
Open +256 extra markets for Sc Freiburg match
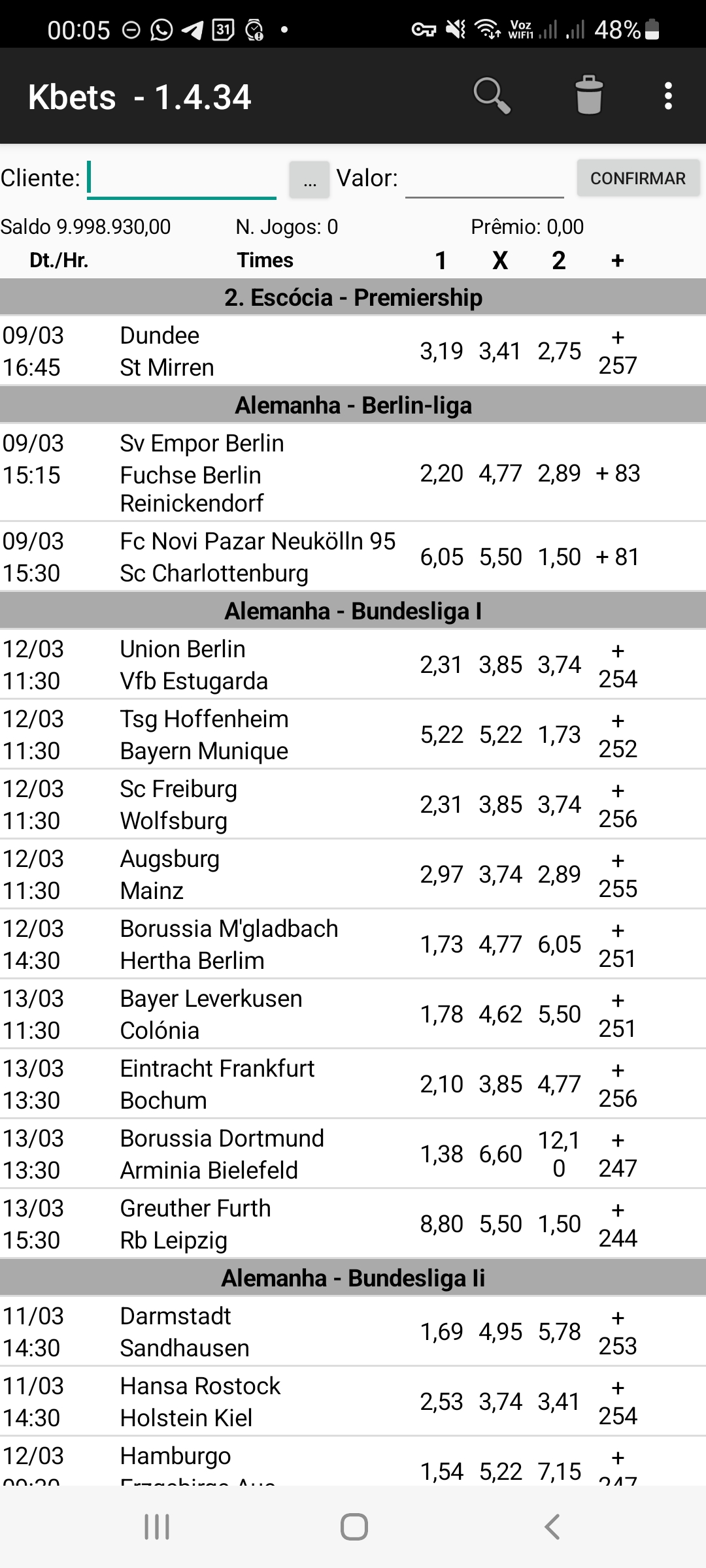pyautogui.click(x=618, y=805)
